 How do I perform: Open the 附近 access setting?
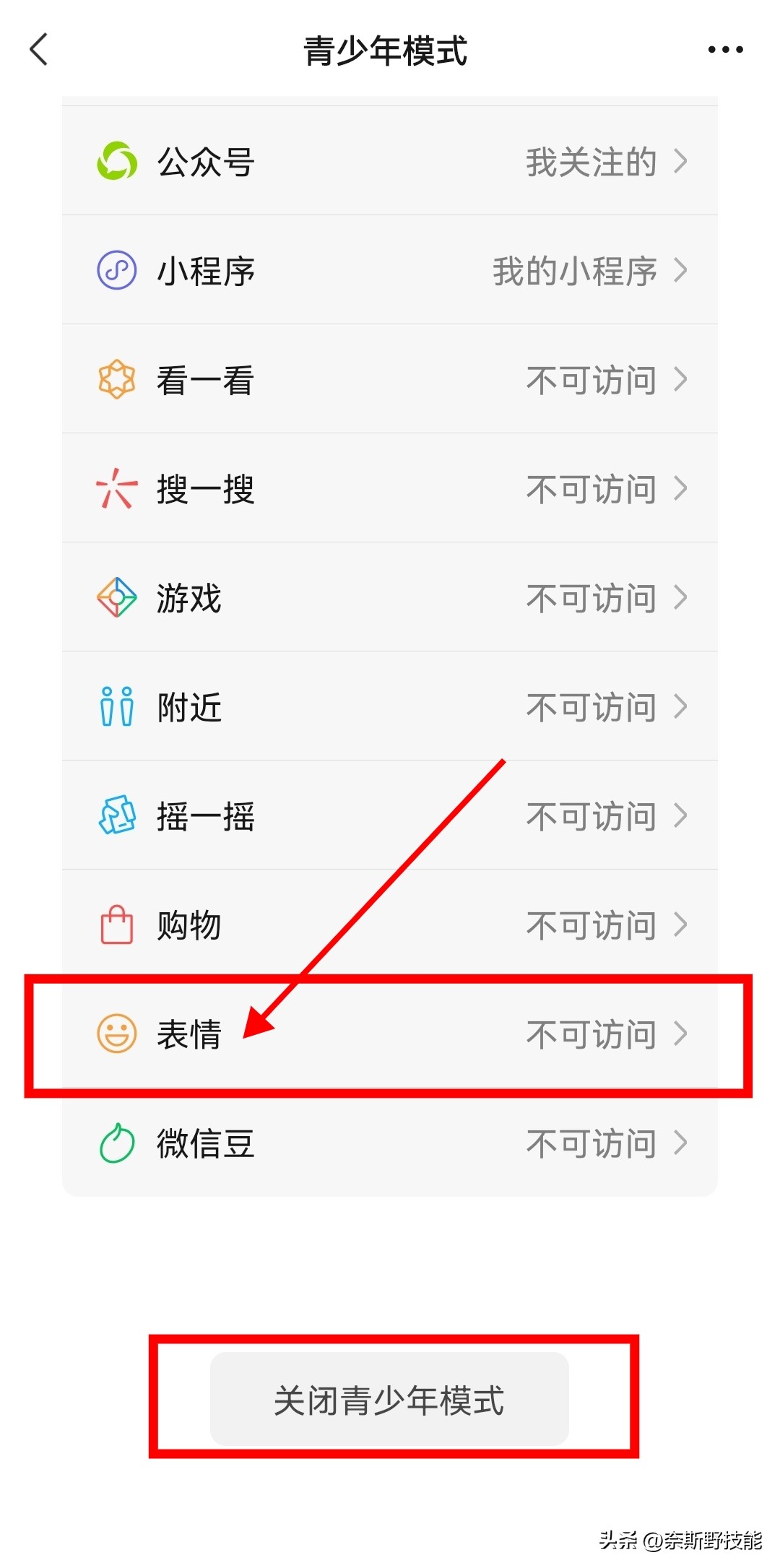390,706
